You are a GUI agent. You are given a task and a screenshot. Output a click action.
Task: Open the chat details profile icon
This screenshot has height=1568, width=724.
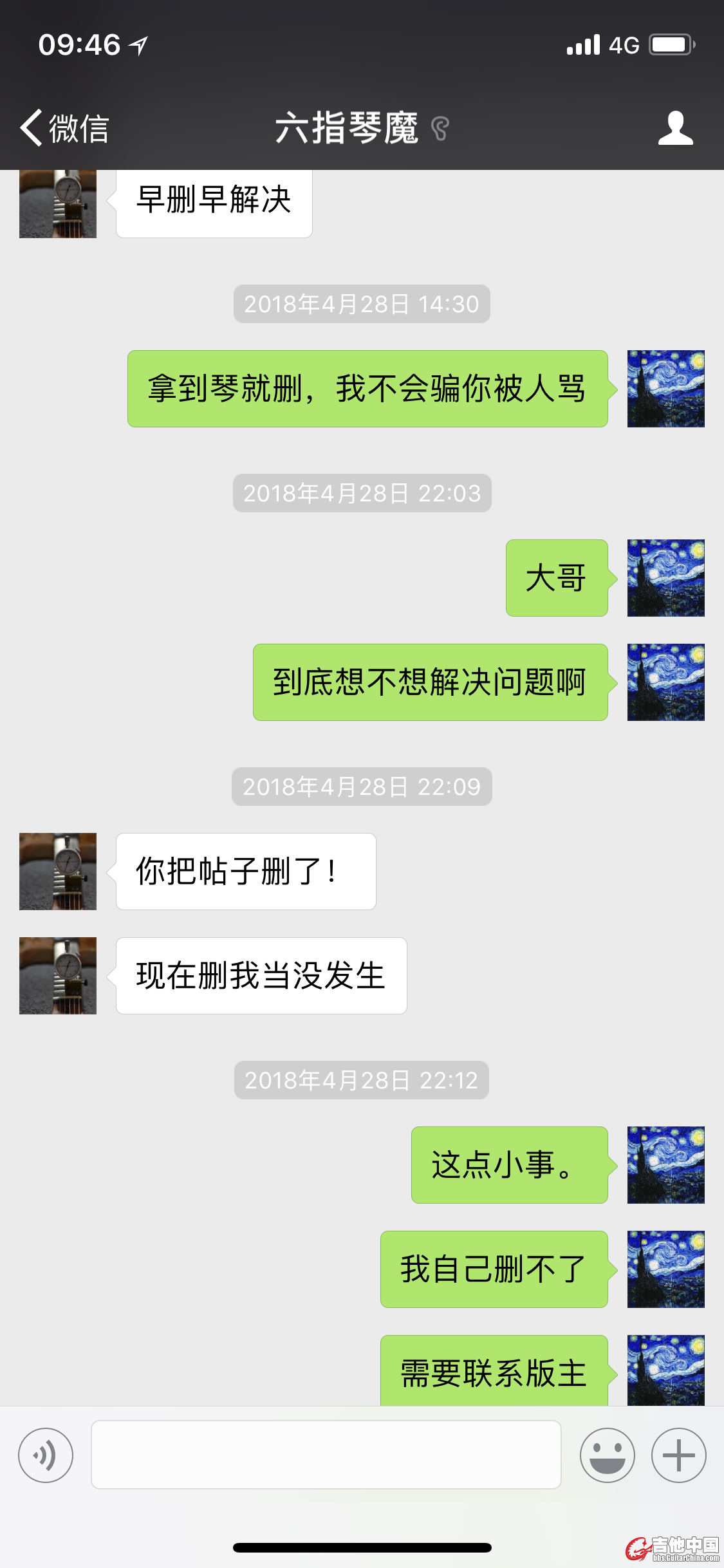[x=675, y=128]
